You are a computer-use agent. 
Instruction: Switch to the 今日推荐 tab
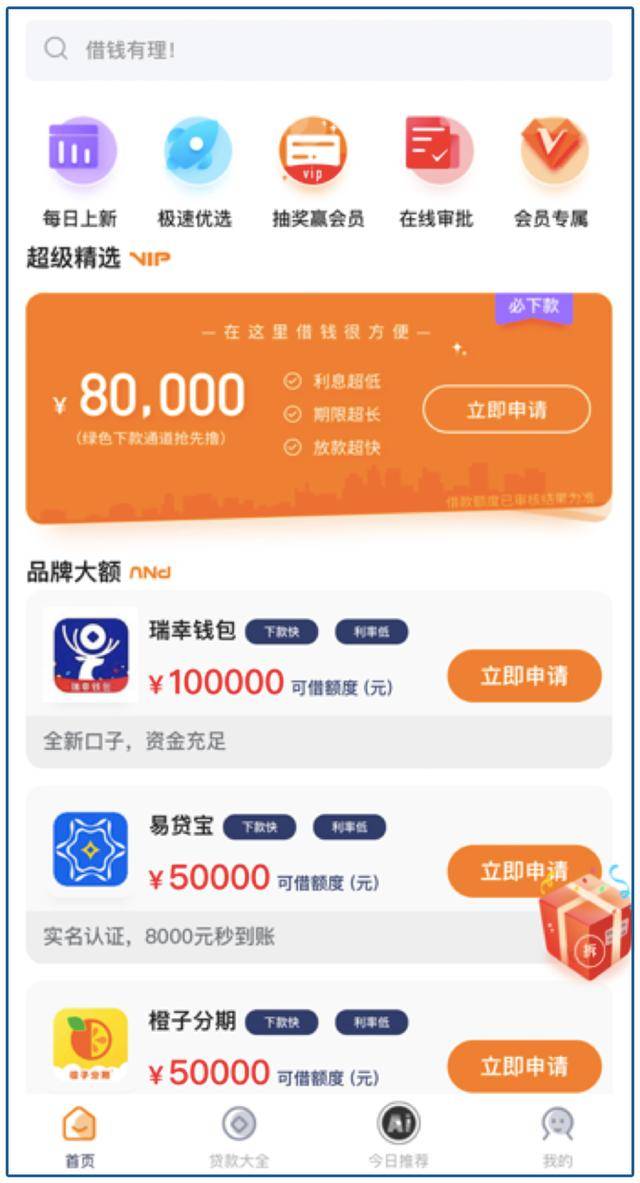(x=398, y=1137)
